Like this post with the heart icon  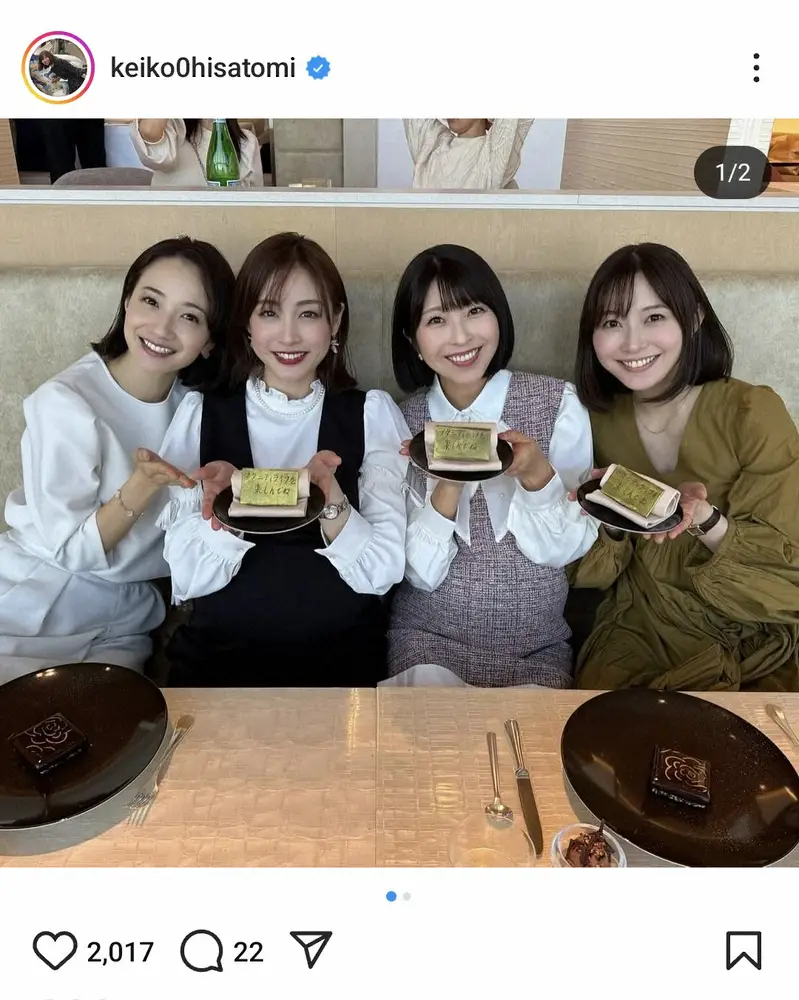point(54,950)
